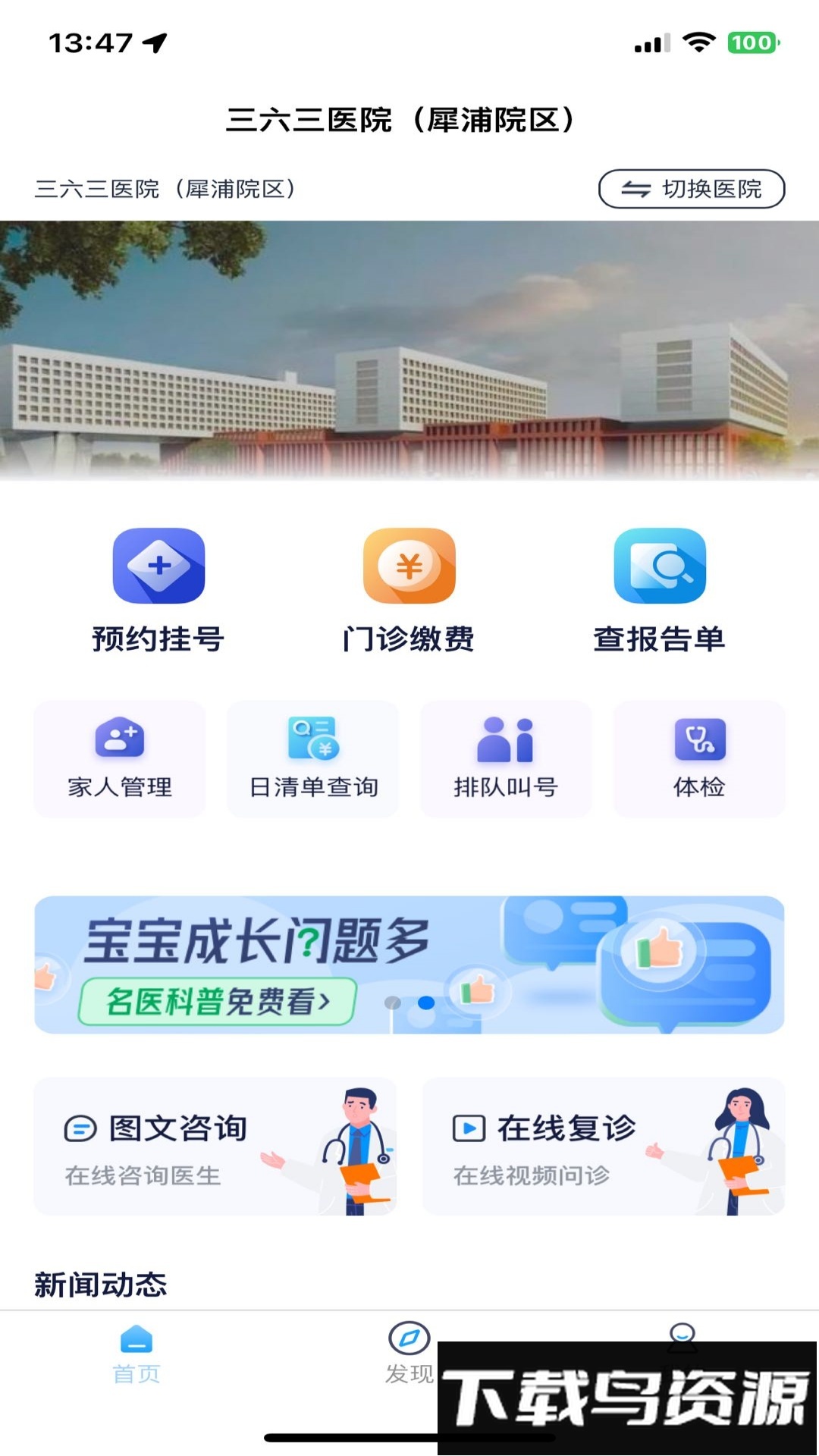Open the 宝宝成长问题多 banner

[x=409, y=965]
